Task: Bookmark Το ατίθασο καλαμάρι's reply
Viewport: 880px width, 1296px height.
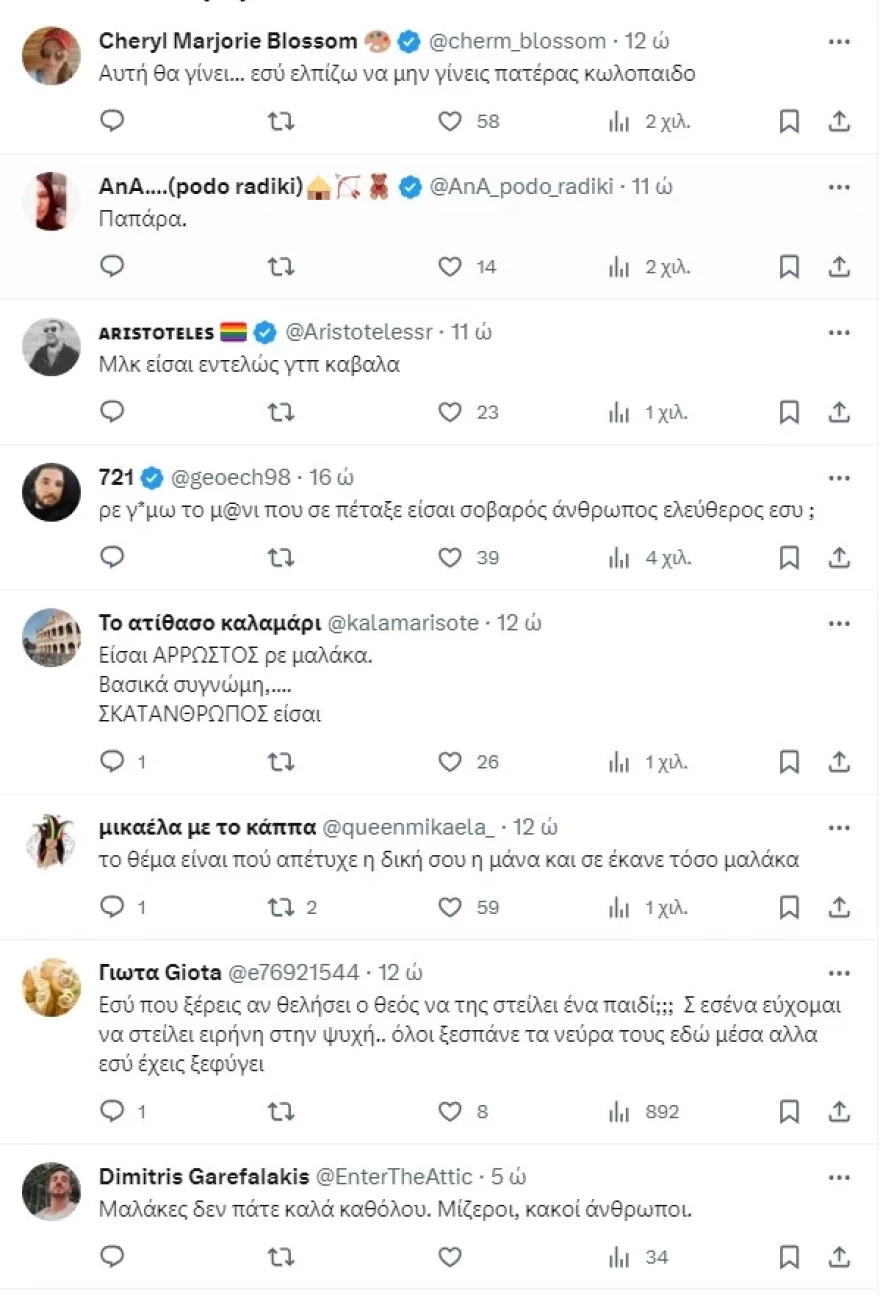Action: [789, 761]
